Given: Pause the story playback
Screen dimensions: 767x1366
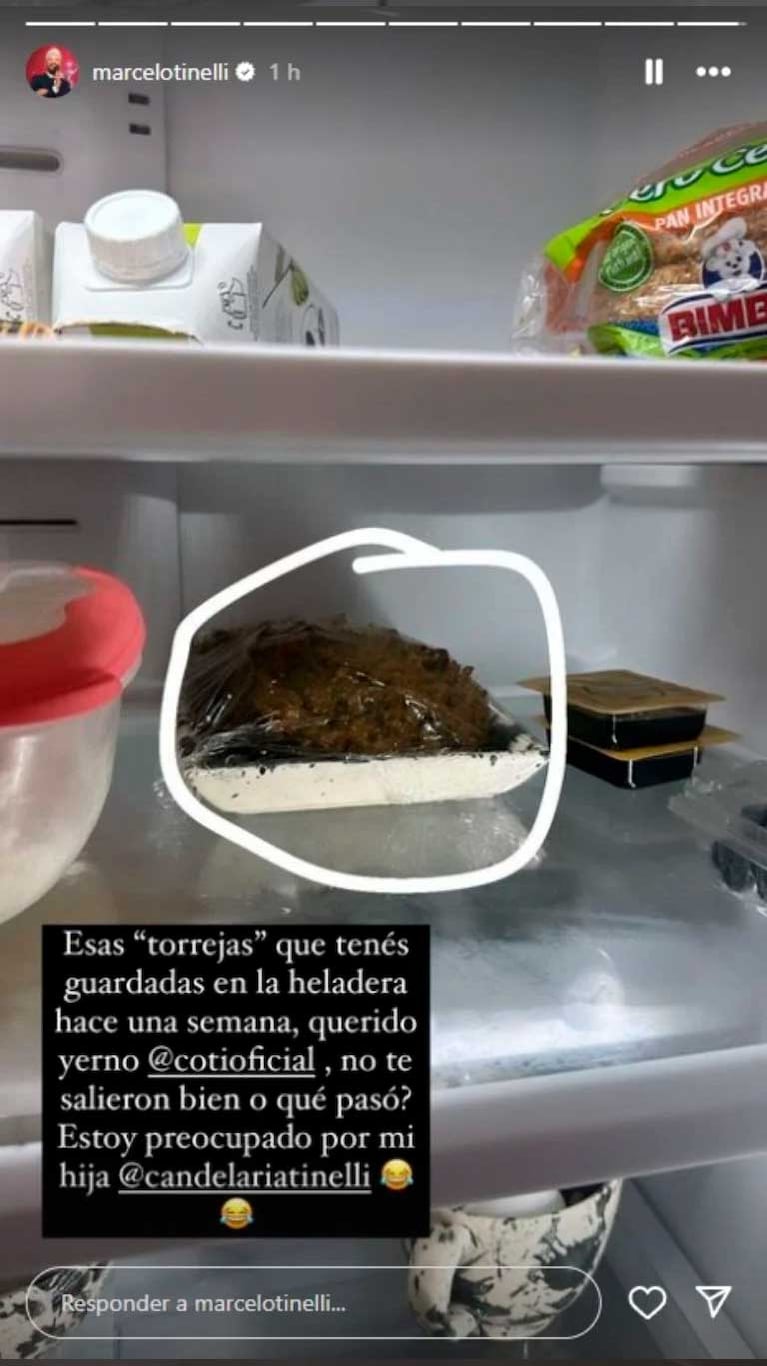Looking at the screenshot, I should tap(653, 72).
